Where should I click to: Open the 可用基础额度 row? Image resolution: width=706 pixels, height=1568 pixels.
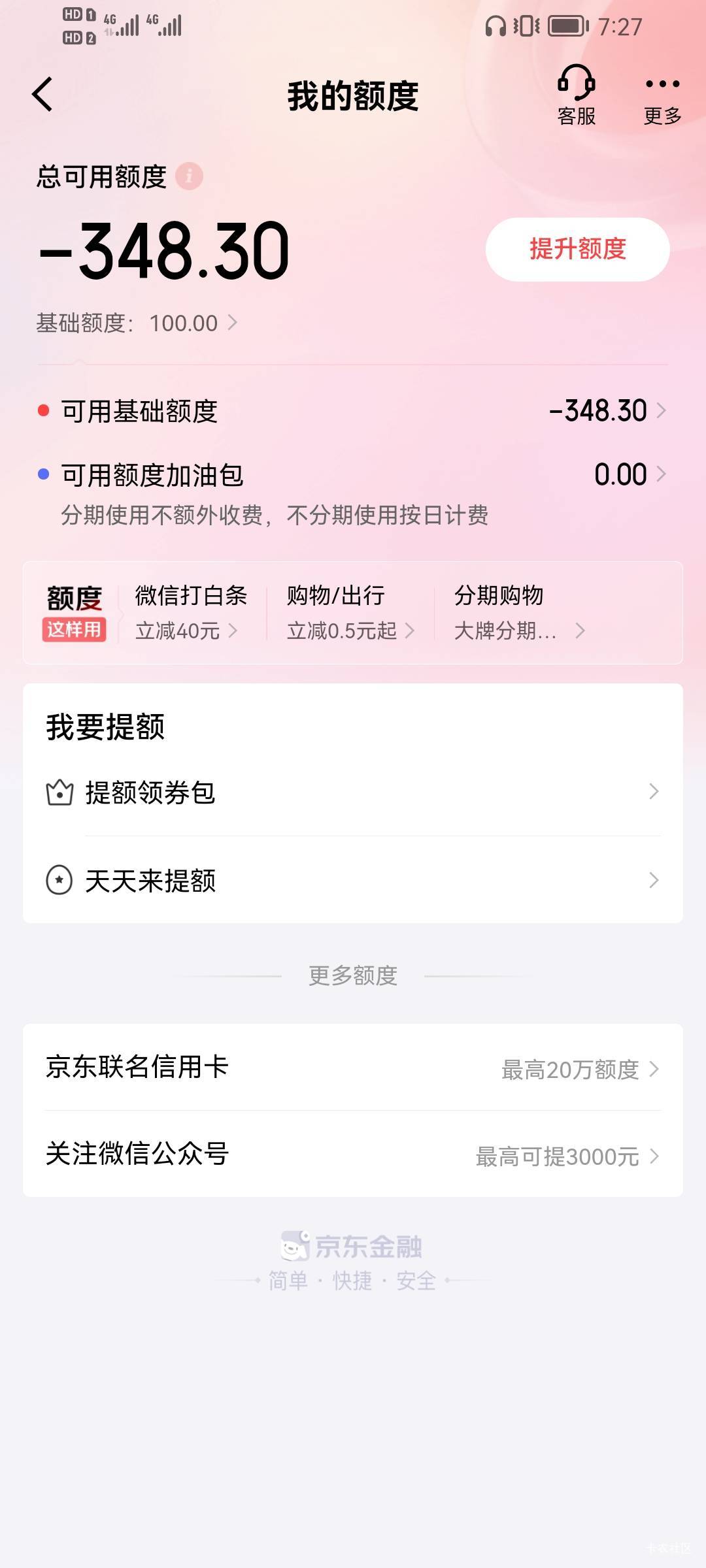pos(353,411)
